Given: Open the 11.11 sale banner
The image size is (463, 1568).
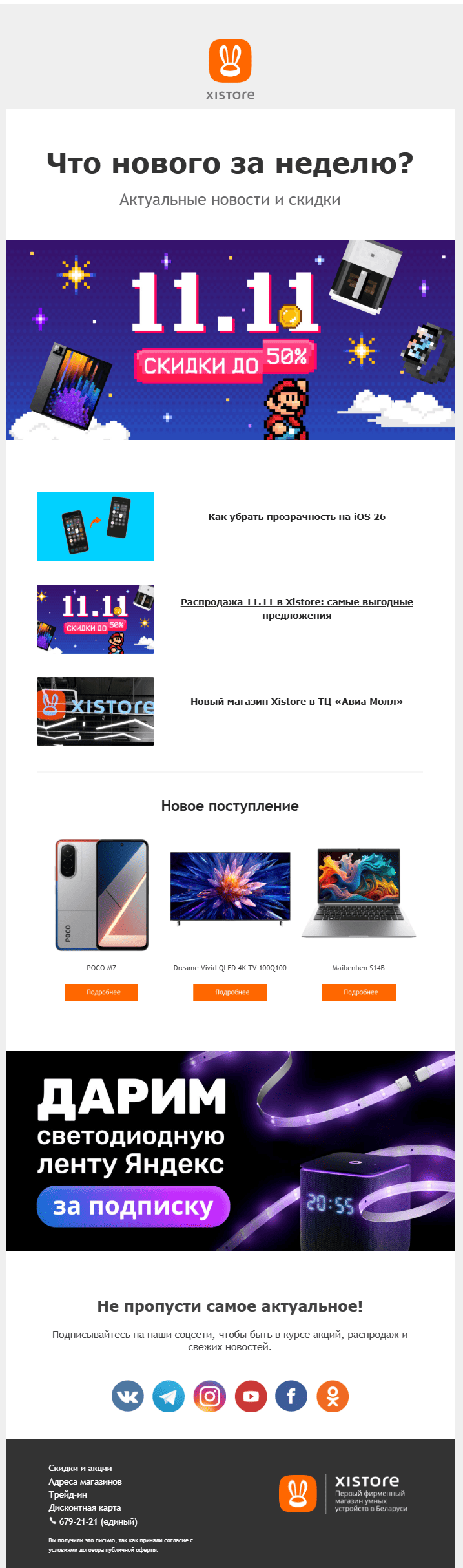Looking at the screenshot, I should (230, 340).
